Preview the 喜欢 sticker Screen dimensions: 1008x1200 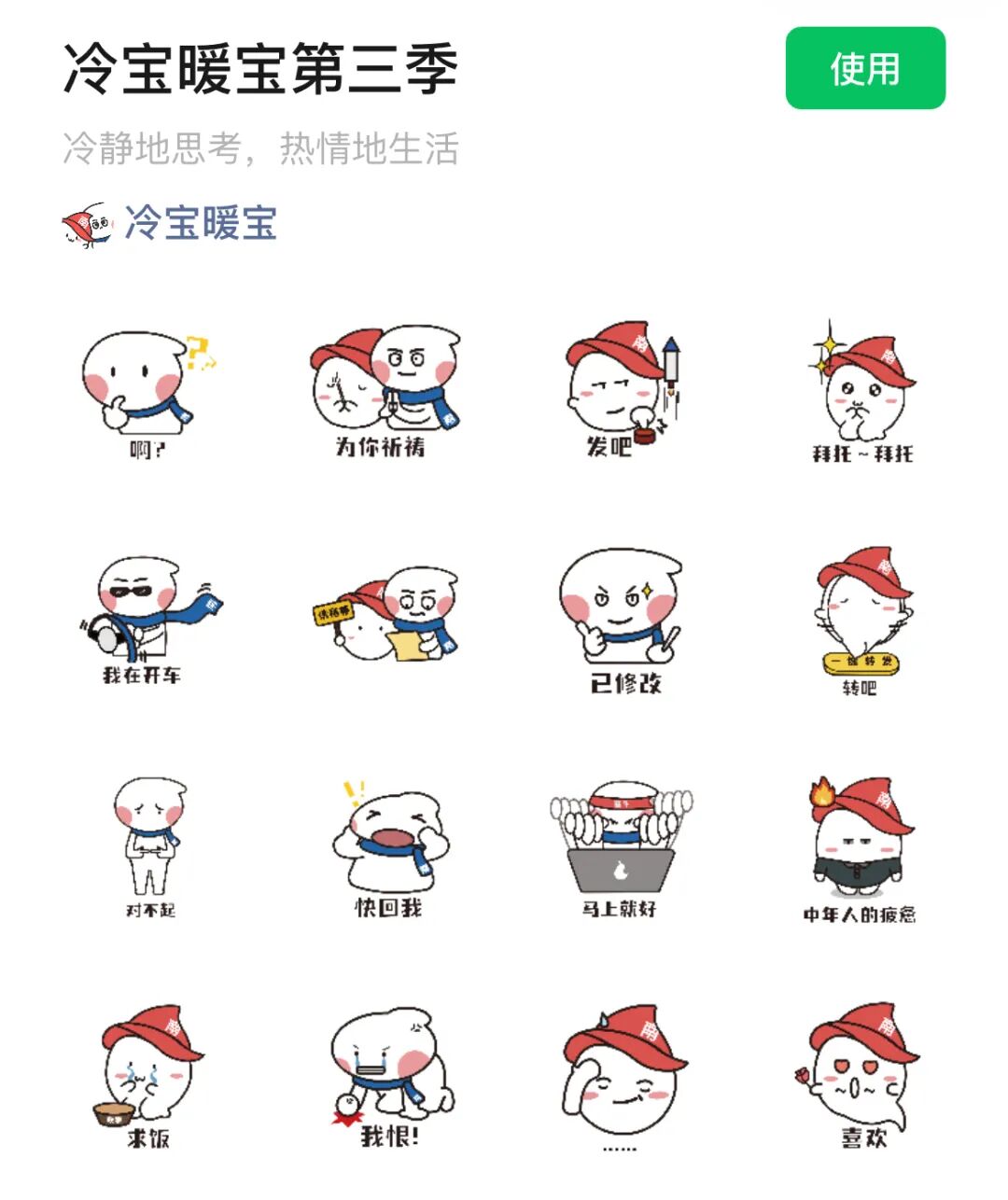(861, 1075)
